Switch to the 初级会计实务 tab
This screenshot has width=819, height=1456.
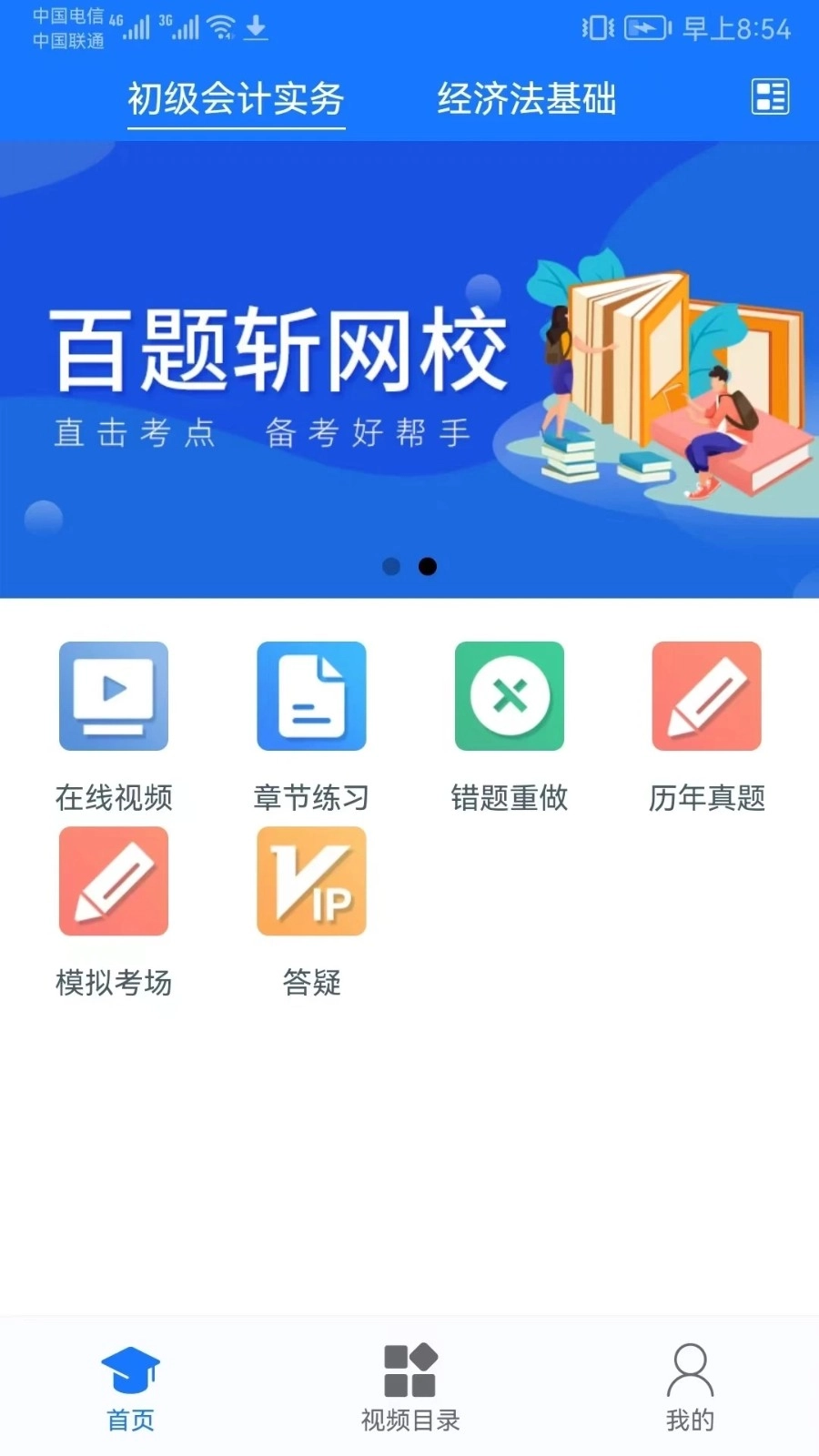235,100
